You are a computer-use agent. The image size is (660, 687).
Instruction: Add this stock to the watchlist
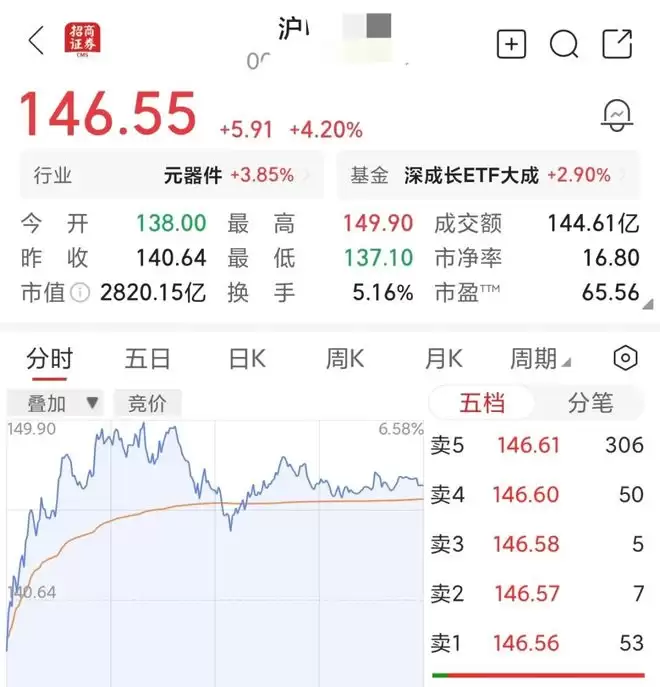pyautogui.click(x=511, y=44)
